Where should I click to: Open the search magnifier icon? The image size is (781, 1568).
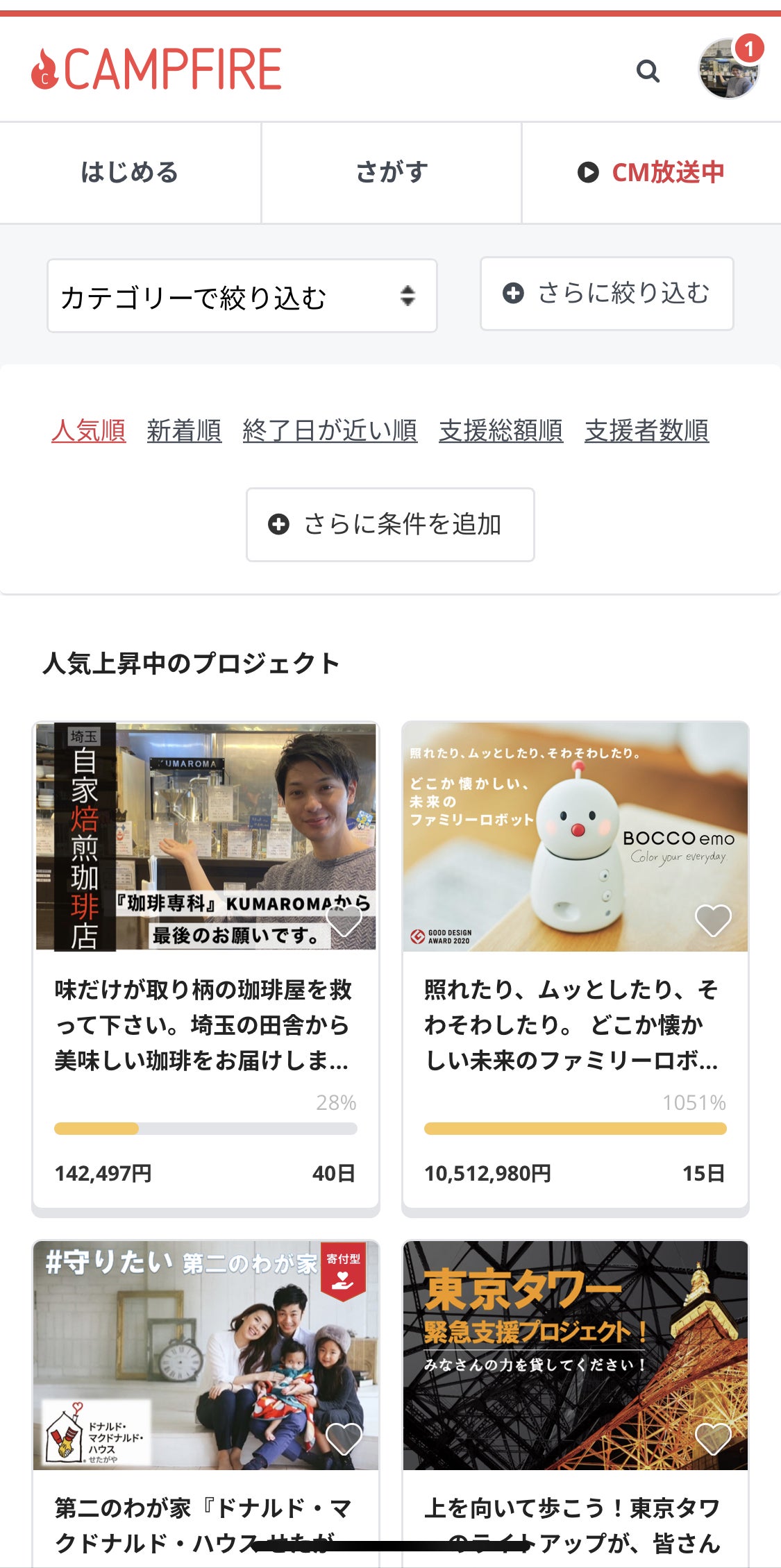point(647,70)
